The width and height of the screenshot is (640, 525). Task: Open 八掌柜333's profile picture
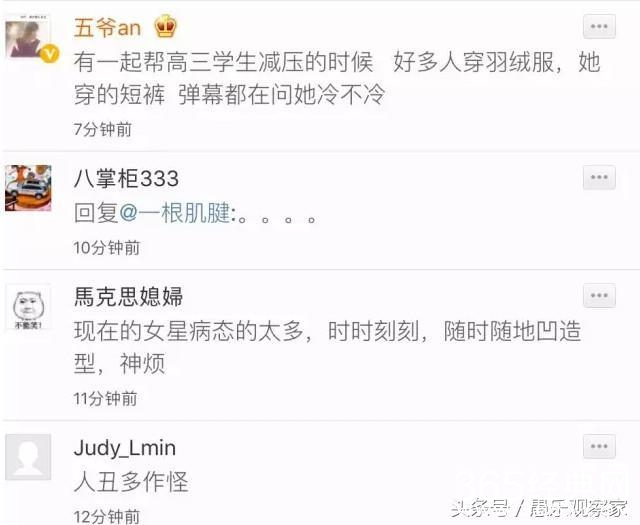pyautogui.click(x=28, y=188)
